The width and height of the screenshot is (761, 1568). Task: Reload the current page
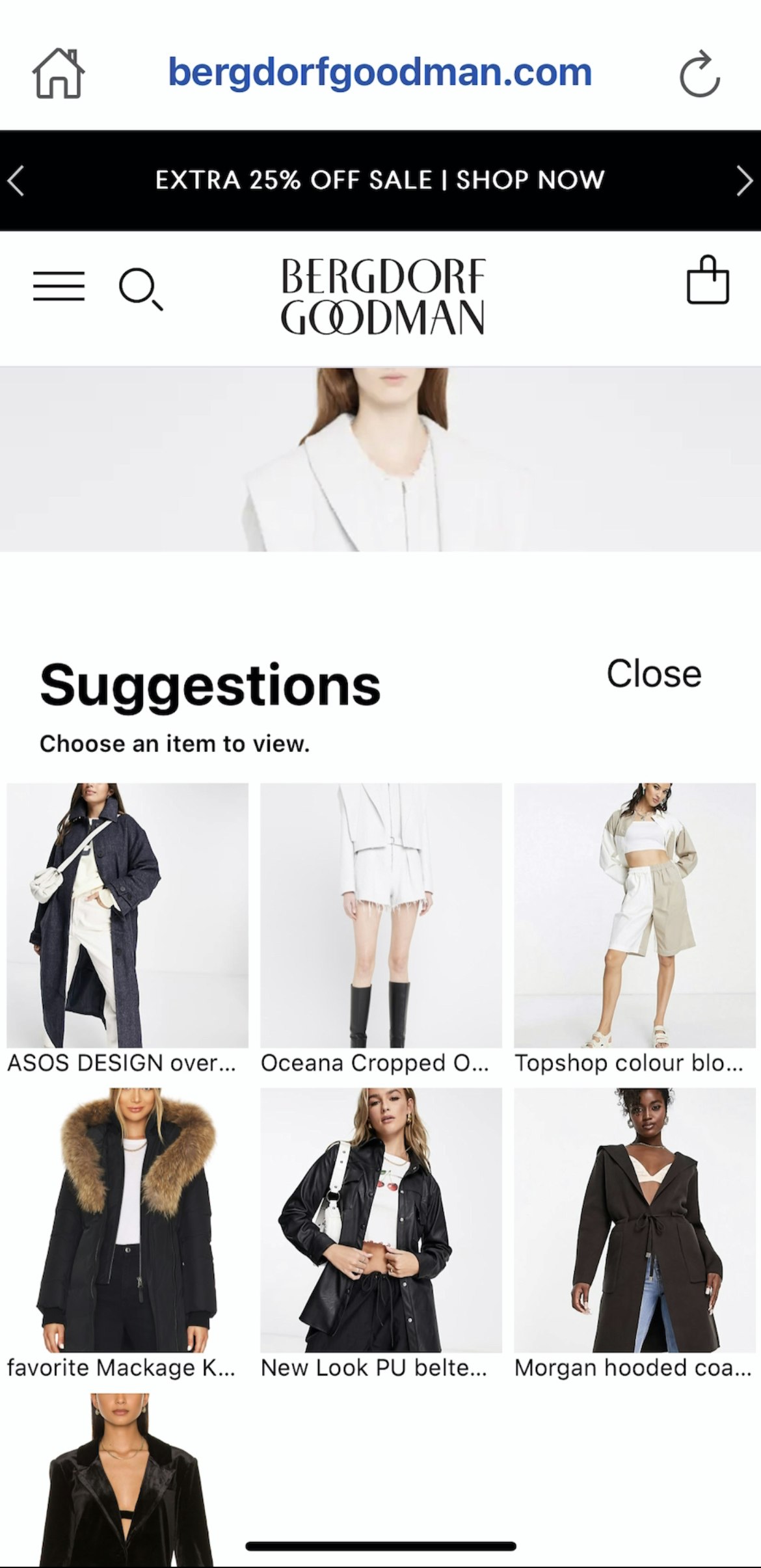pos(700,74)
